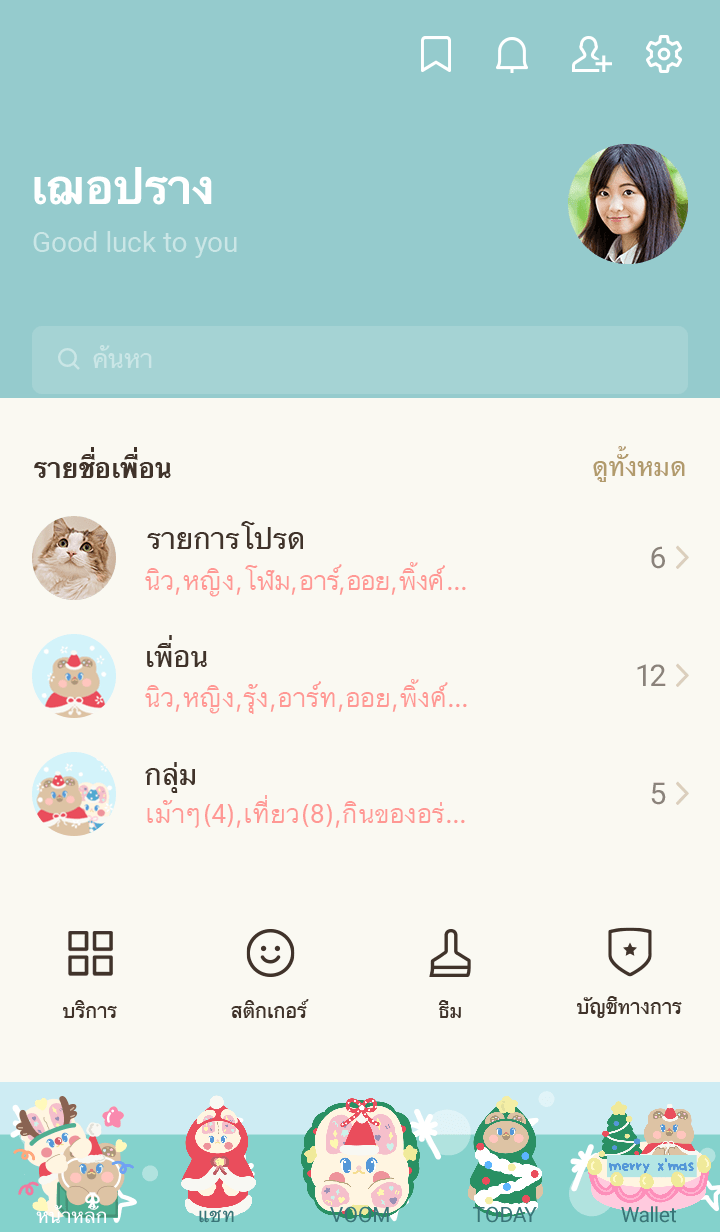Open the settings gear
Image resolution: width=720 pixels, height=1232 pixels.
(664, 54)
